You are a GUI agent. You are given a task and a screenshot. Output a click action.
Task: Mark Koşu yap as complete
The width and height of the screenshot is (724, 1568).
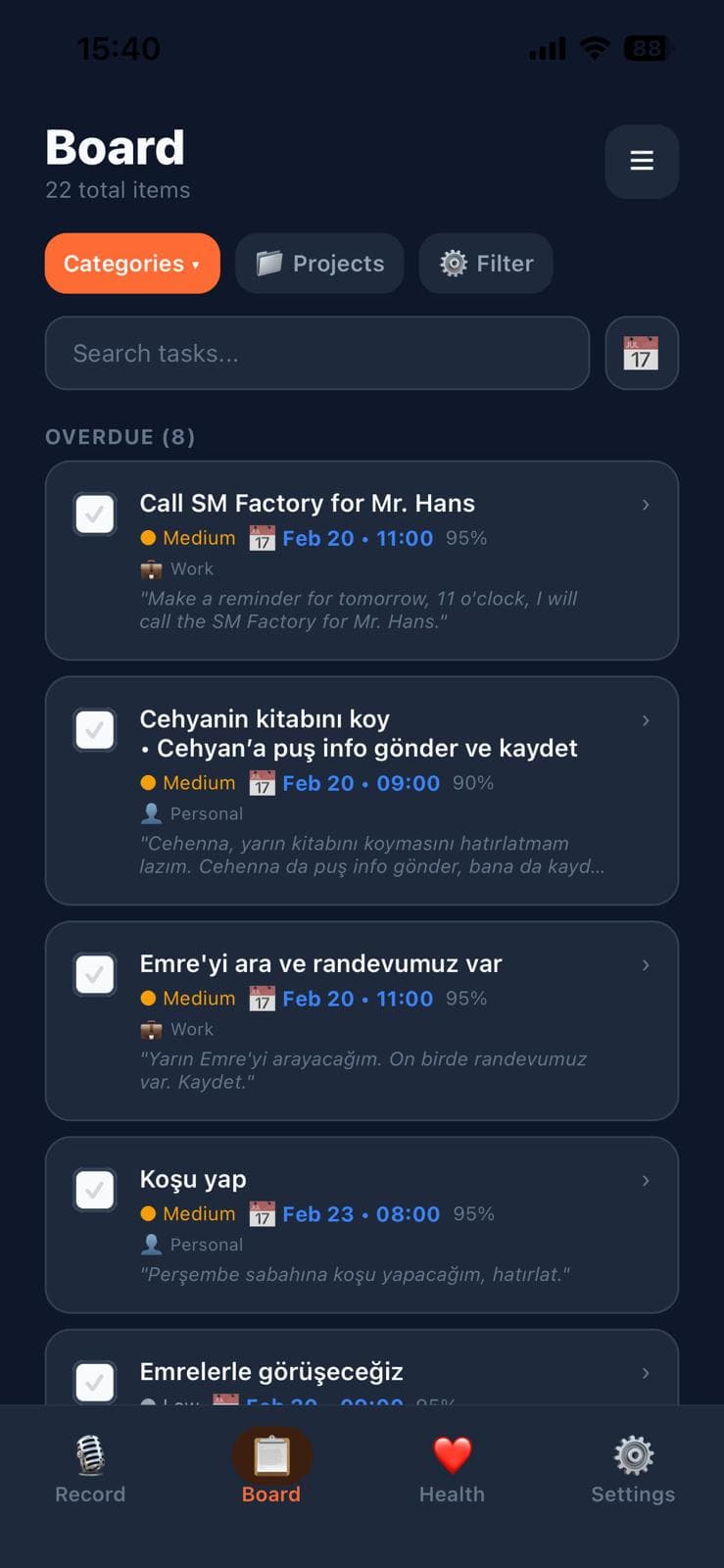pos(94,1190)
